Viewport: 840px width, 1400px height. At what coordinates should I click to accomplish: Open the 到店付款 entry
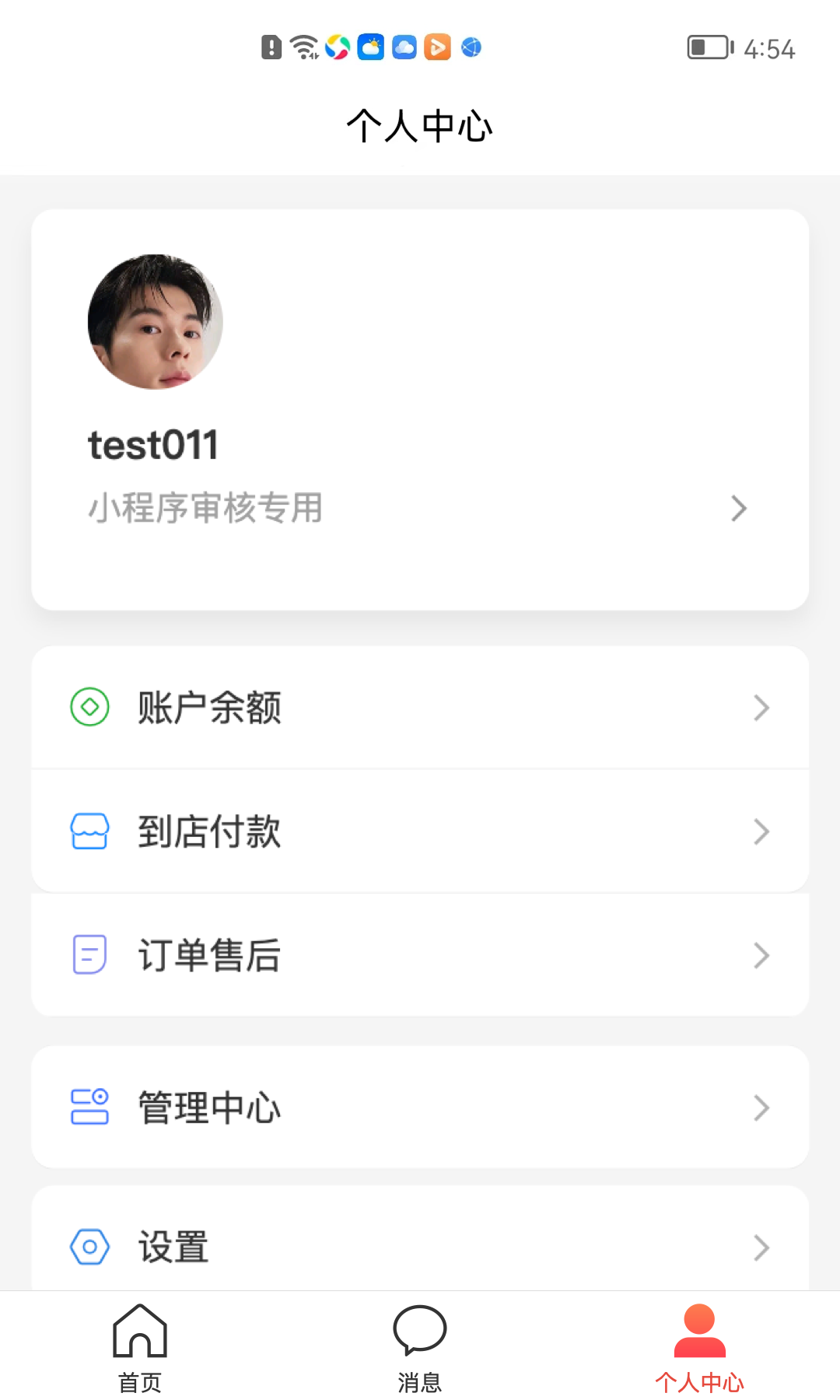(210, 831)
